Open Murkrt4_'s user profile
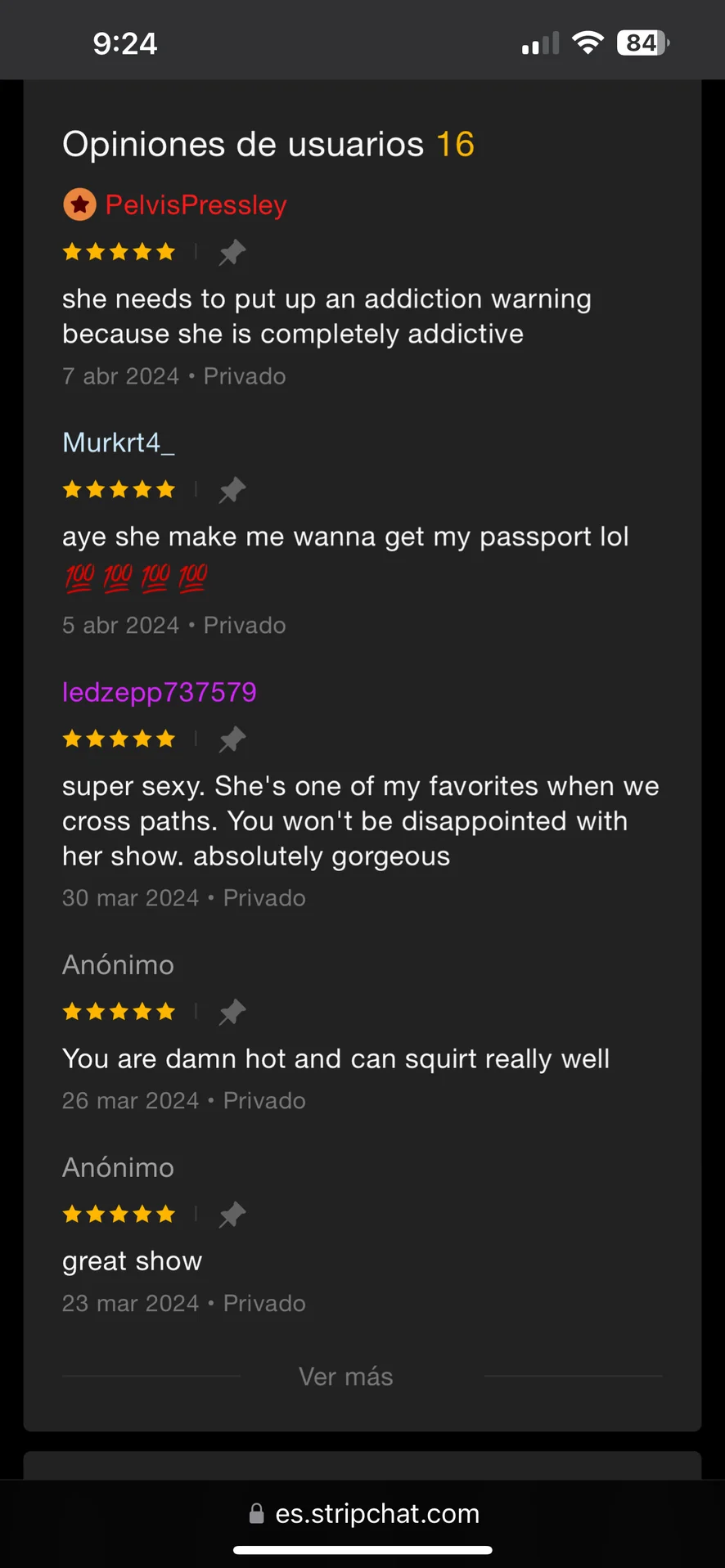 click(x=119, y=443)
